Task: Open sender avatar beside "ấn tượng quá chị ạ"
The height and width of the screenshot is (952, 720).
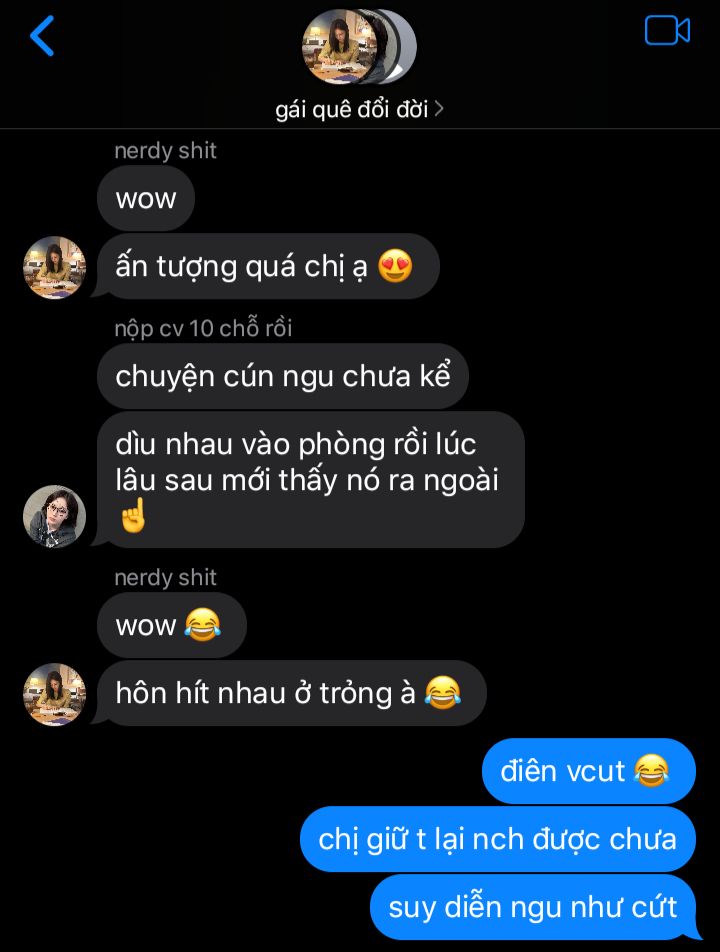Action: (x=54, y=268)
